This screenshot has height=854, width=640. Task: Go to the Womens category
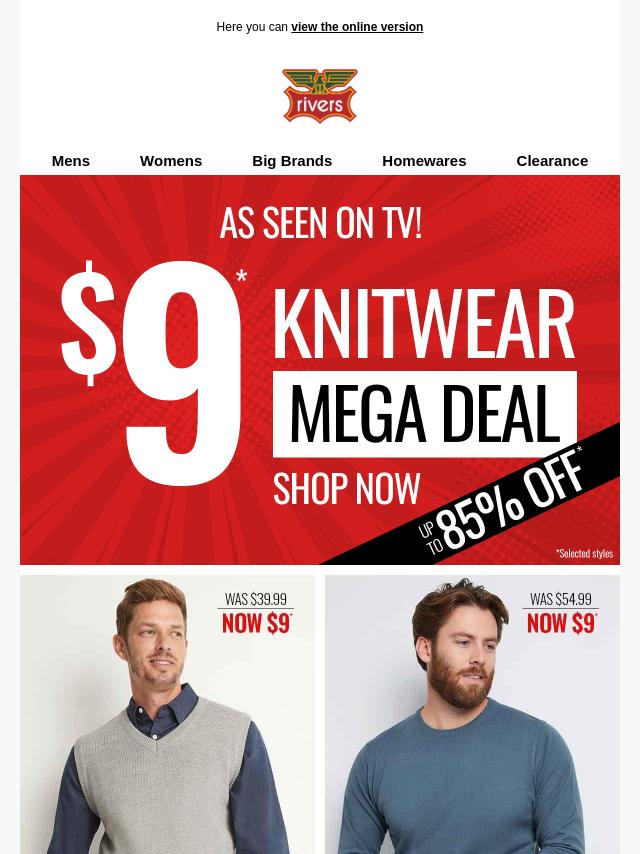click(x=171, y=161)
